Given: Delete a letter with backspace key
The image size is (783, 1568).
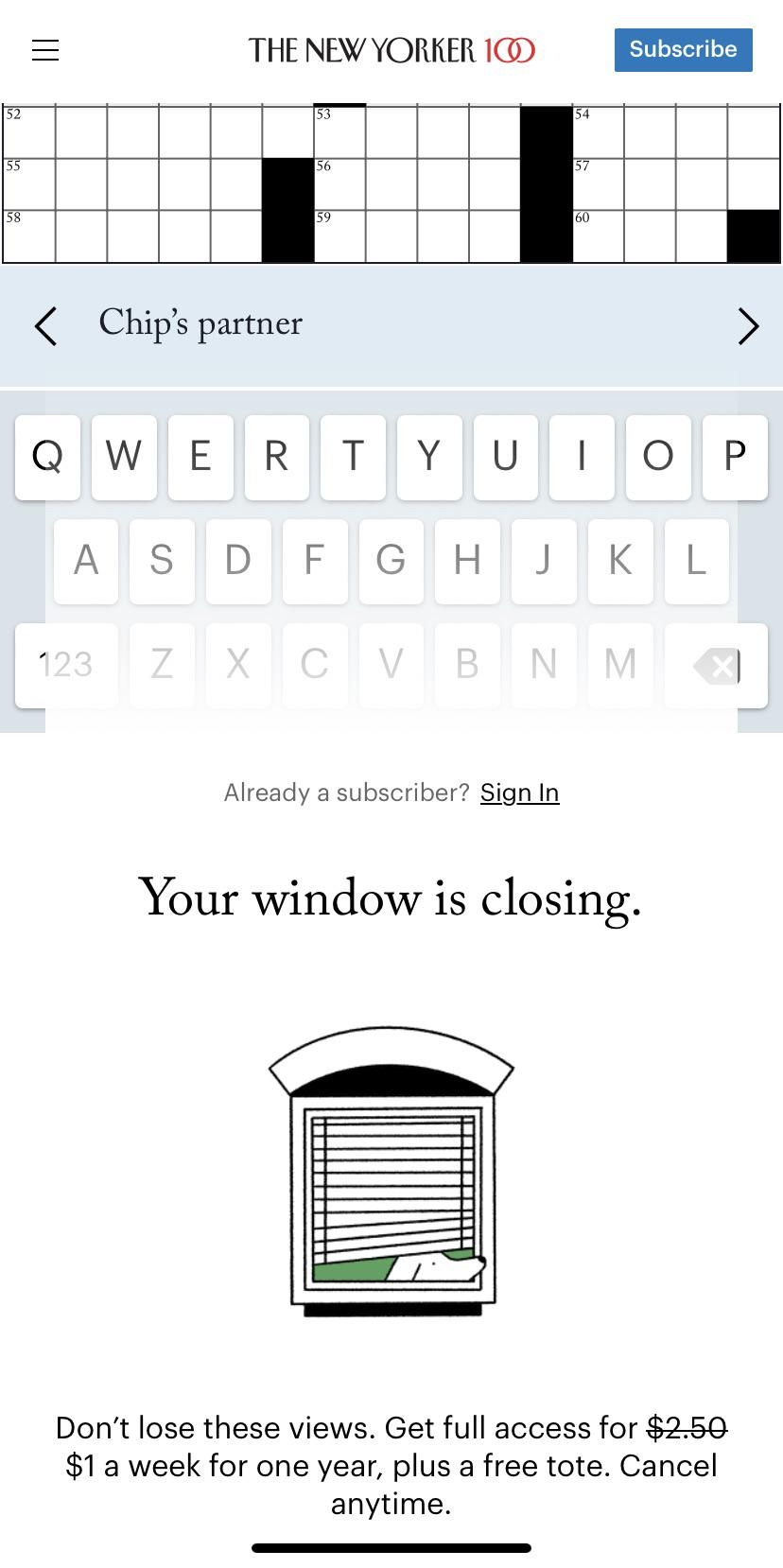Looking at the screenshot, I should point(716,665).
